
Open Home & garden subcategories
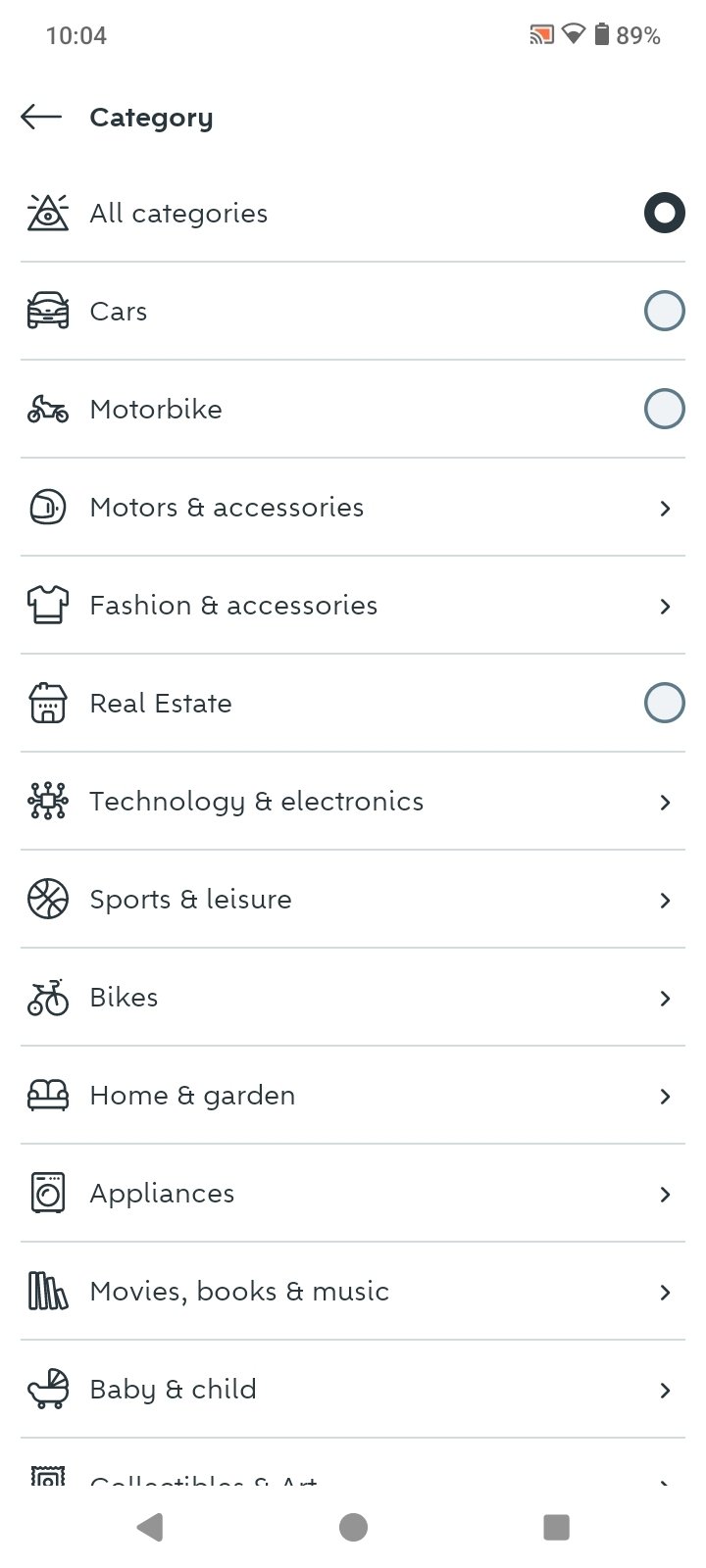(x=353, y=1096)
